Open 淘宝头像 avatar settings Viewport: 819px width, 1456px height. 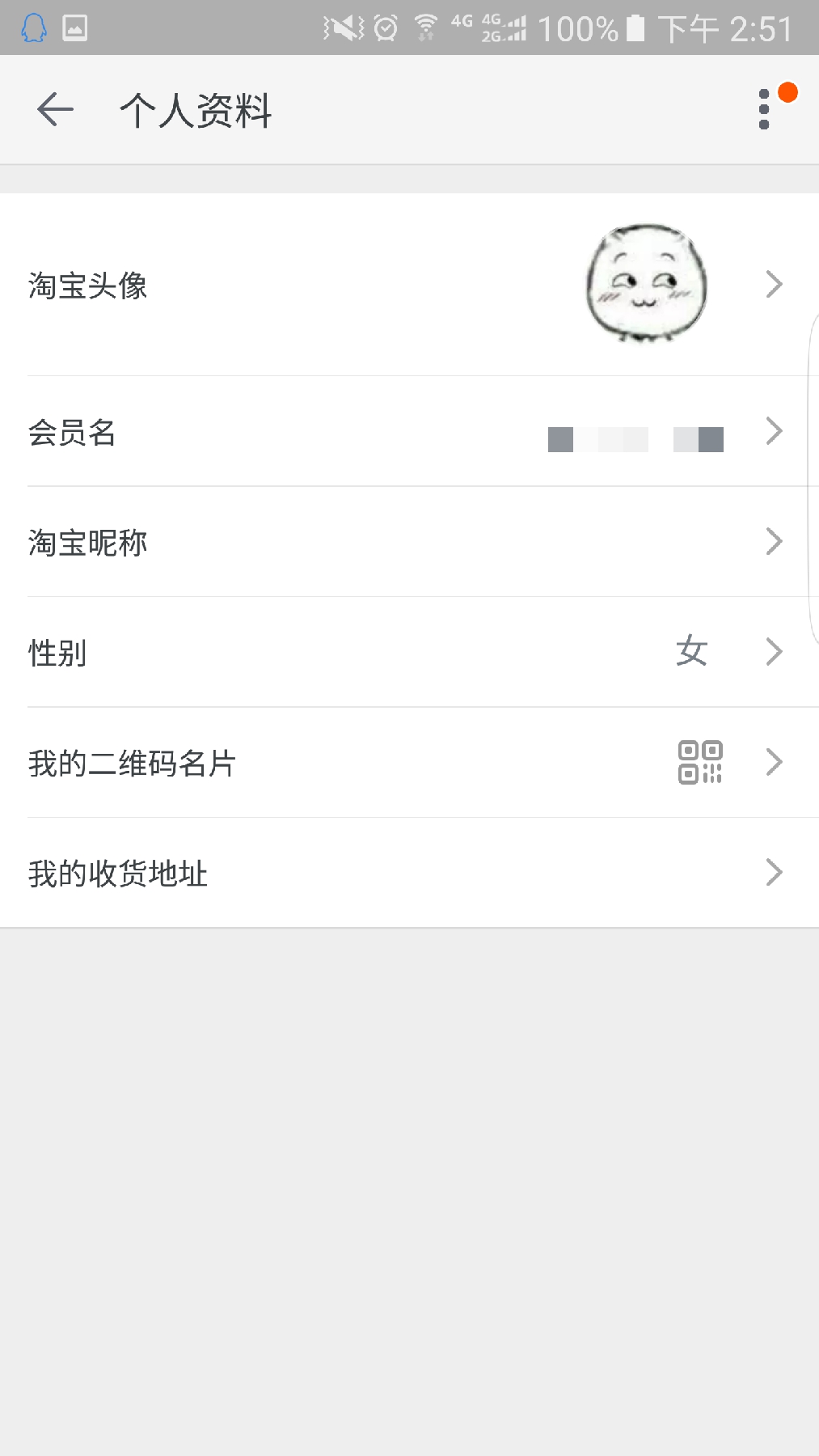(409, 285)
